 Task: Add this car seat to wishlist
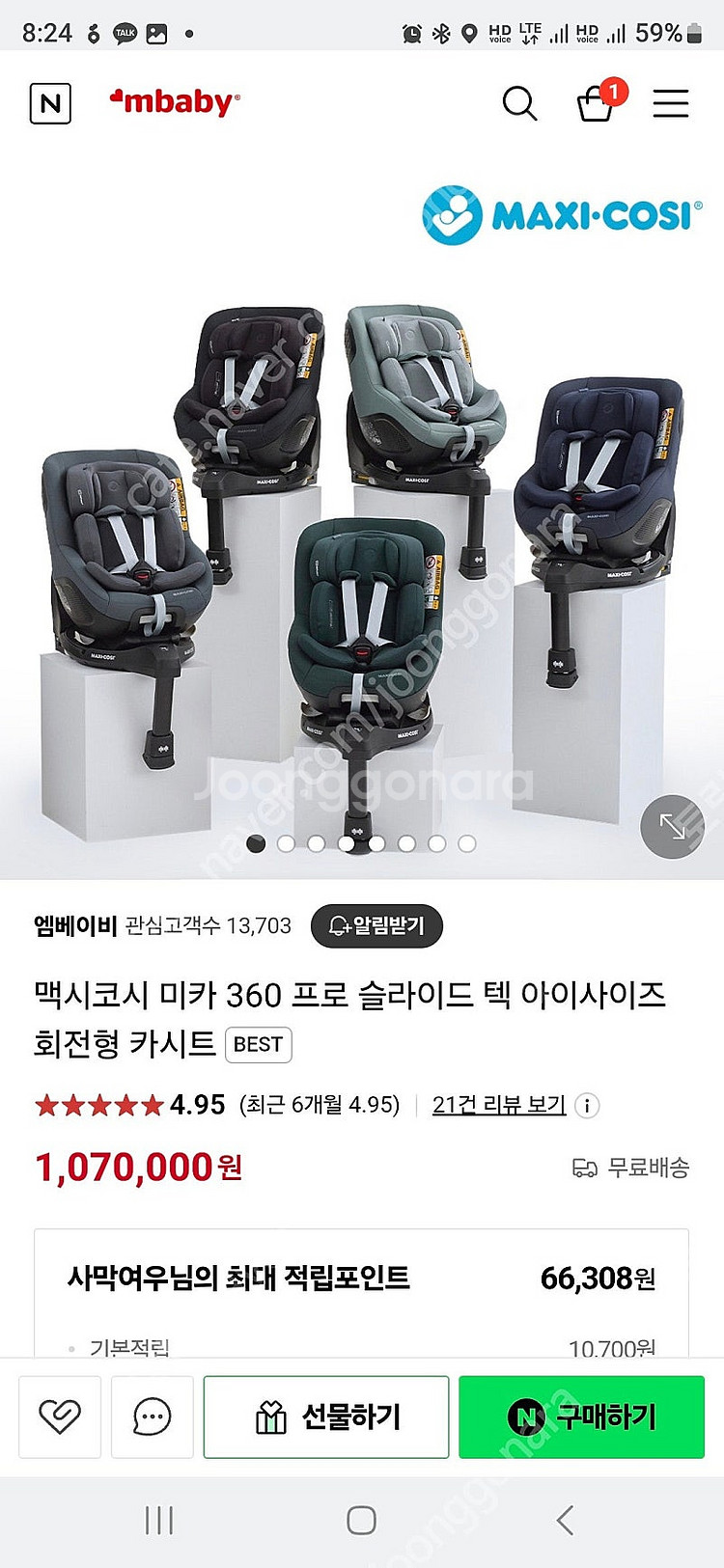coord(60,1417)
